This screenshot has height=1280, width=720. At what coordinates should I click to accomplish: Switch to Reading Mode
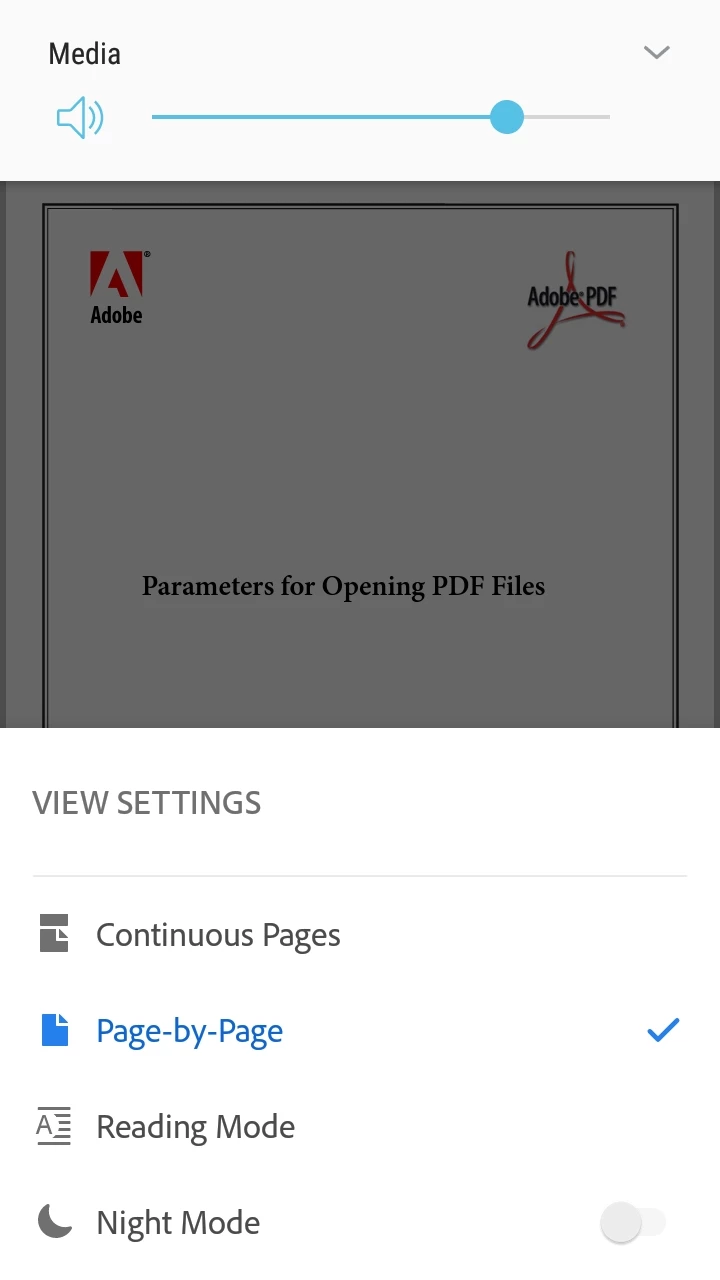(195, 1127)
